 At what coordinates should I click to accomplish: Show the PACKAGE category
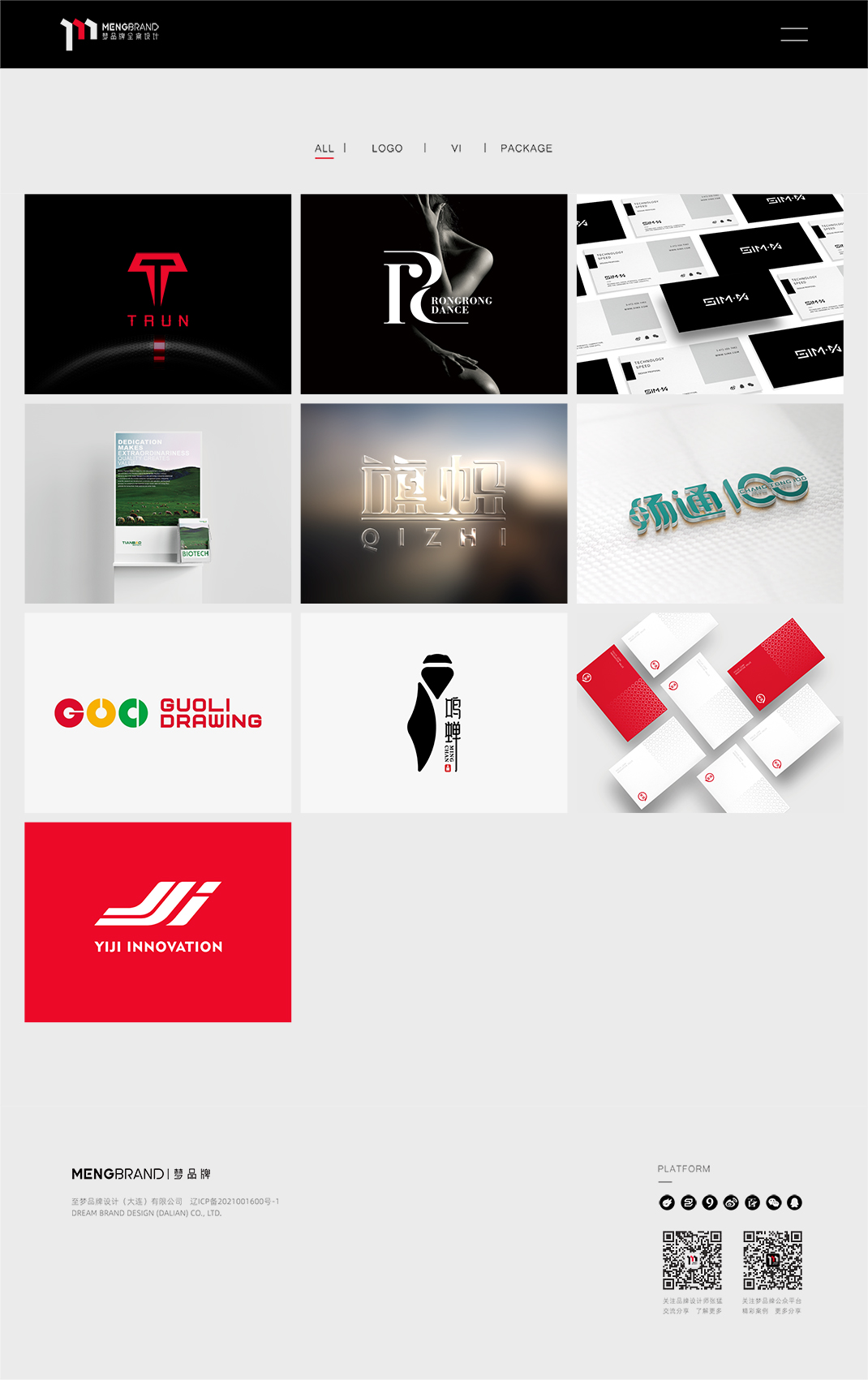[x=526, y=148]
